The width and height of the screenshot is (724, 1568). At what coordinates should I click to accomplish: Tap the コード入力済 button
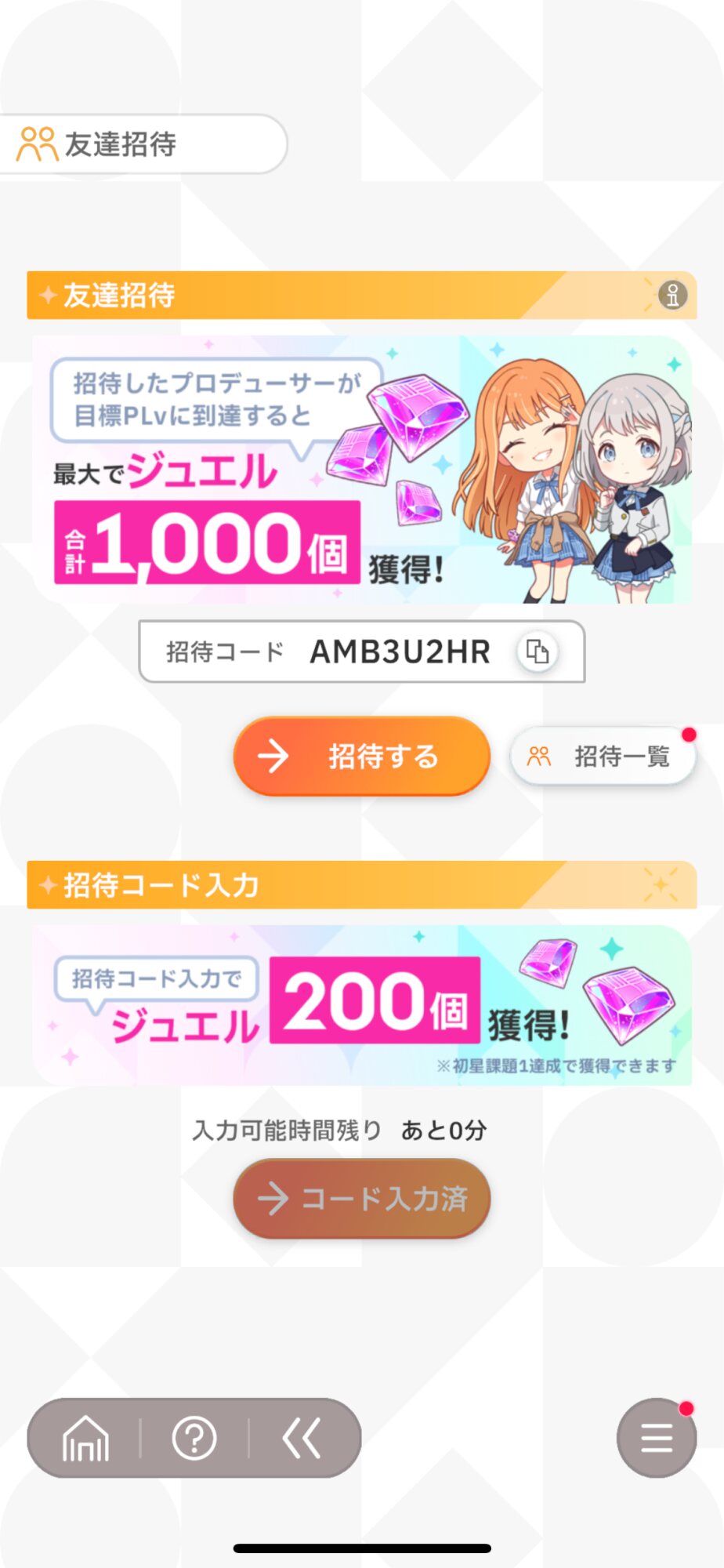click(362, 1199)
